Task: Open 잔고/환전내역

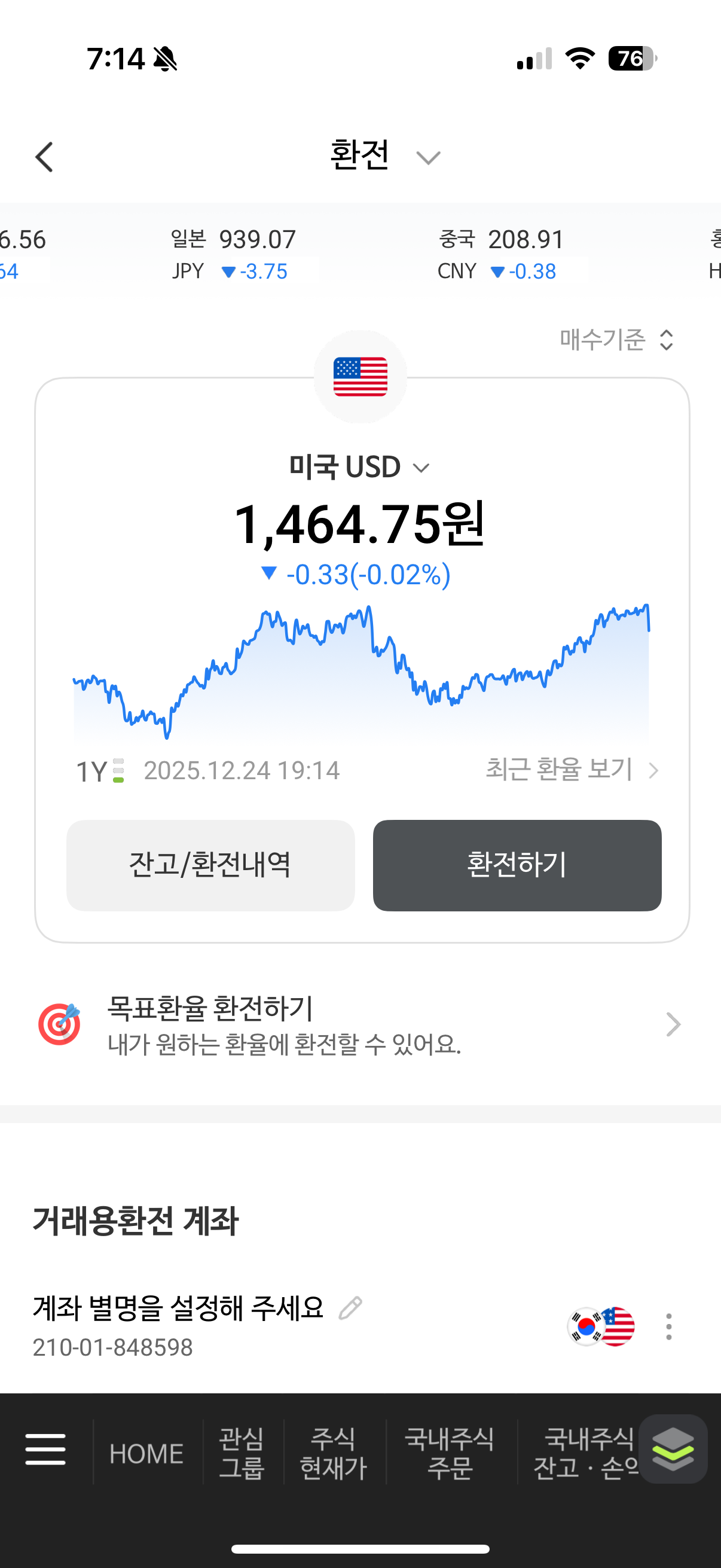Action: coord(210,865)
